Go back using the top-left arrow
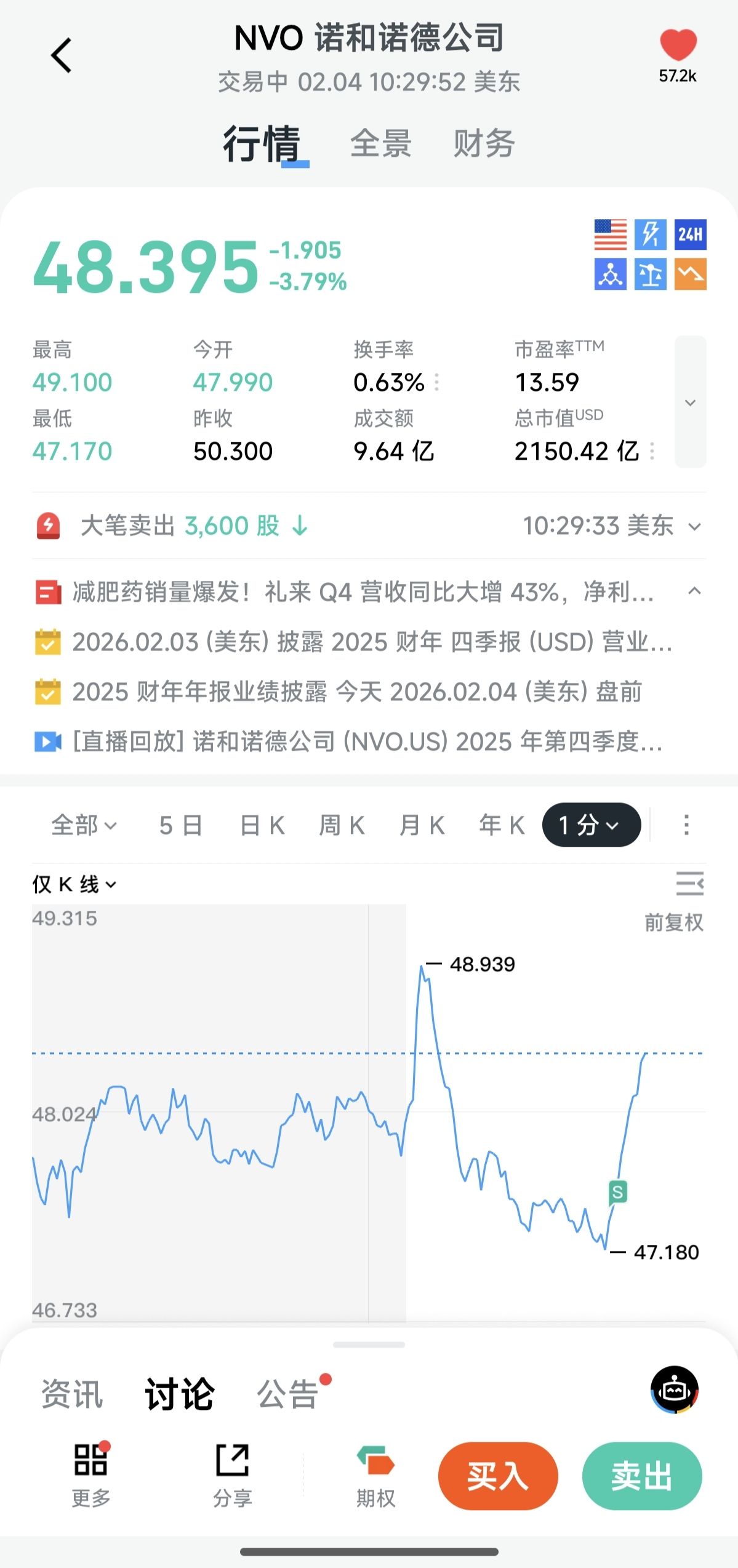The height and width of the screenshot is (1568, 738). [61, 55]
